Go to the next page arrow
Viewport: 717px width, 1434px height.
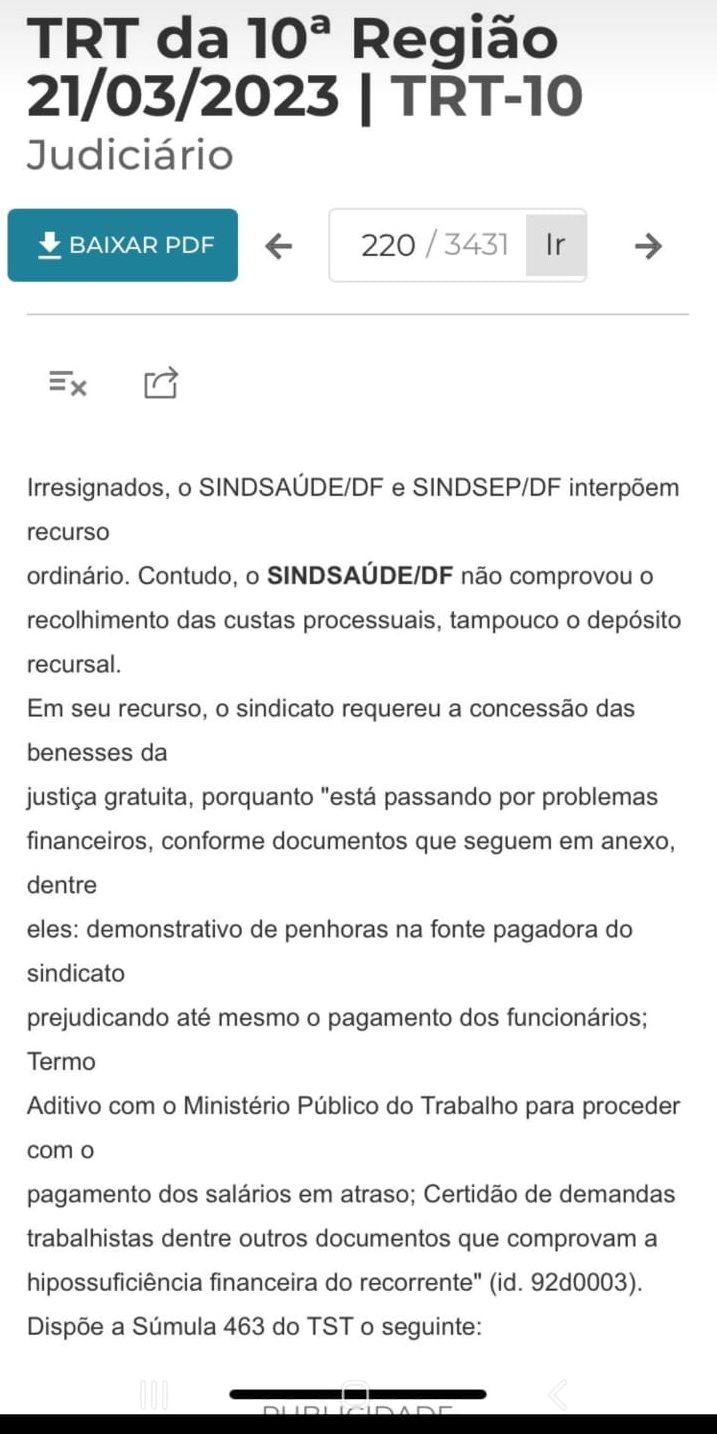pyautogui.click(x=649, y=246)
